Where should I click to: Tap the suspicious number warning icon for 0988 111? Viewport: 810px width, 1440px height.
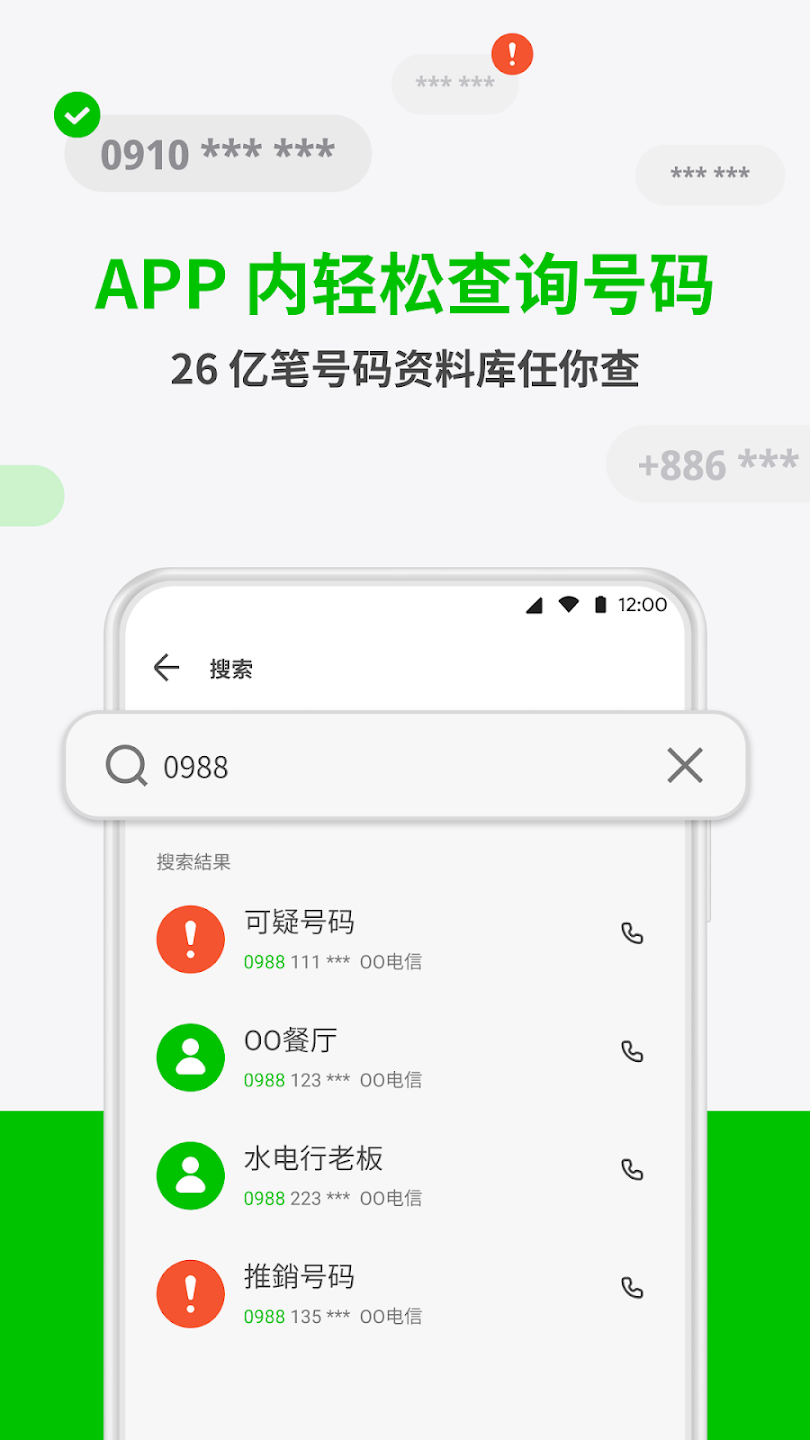click(190, 938)
